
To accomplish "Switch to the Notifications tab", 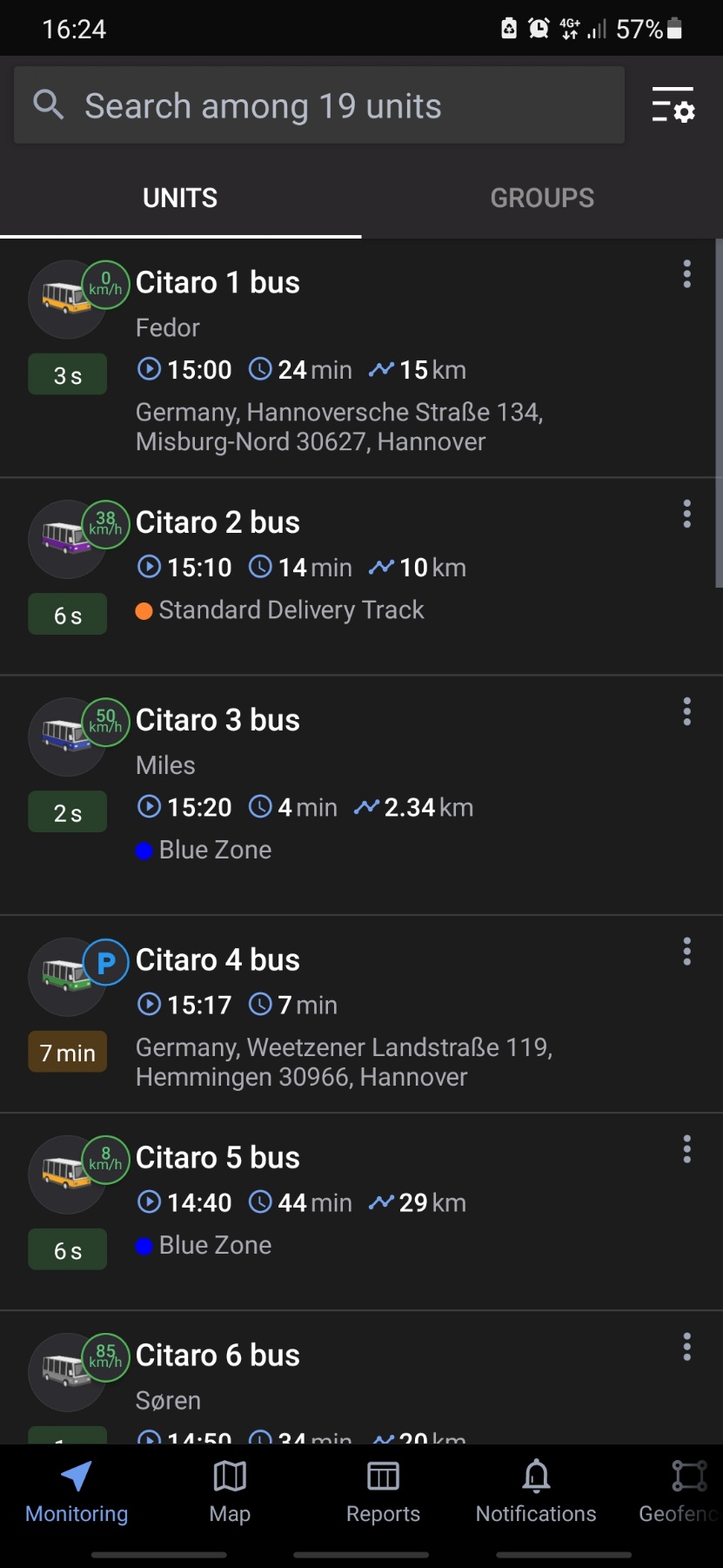I will click(536, 1491).
